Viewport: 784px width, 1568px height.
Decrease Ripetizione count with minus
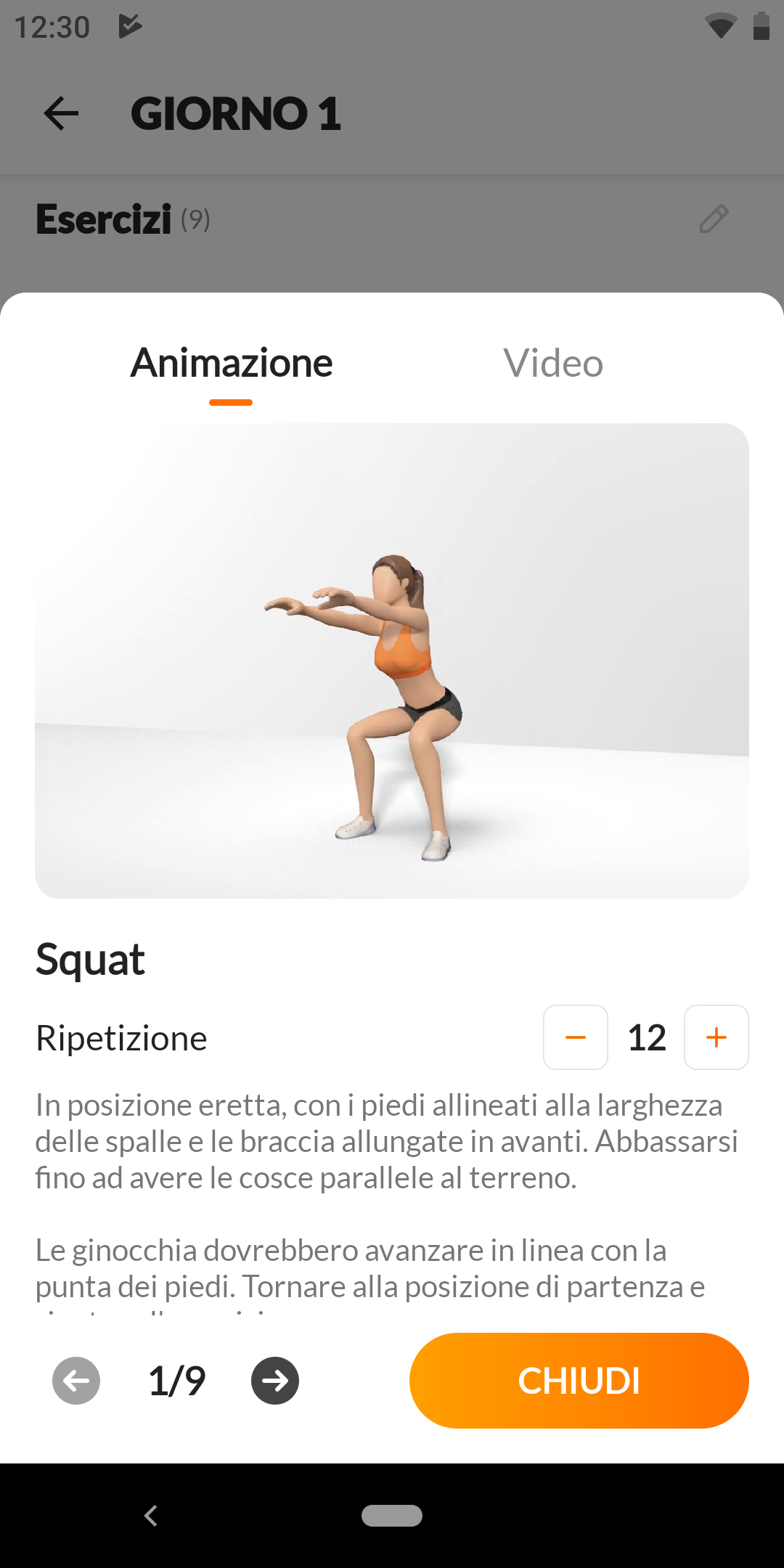pos(576,1037)
